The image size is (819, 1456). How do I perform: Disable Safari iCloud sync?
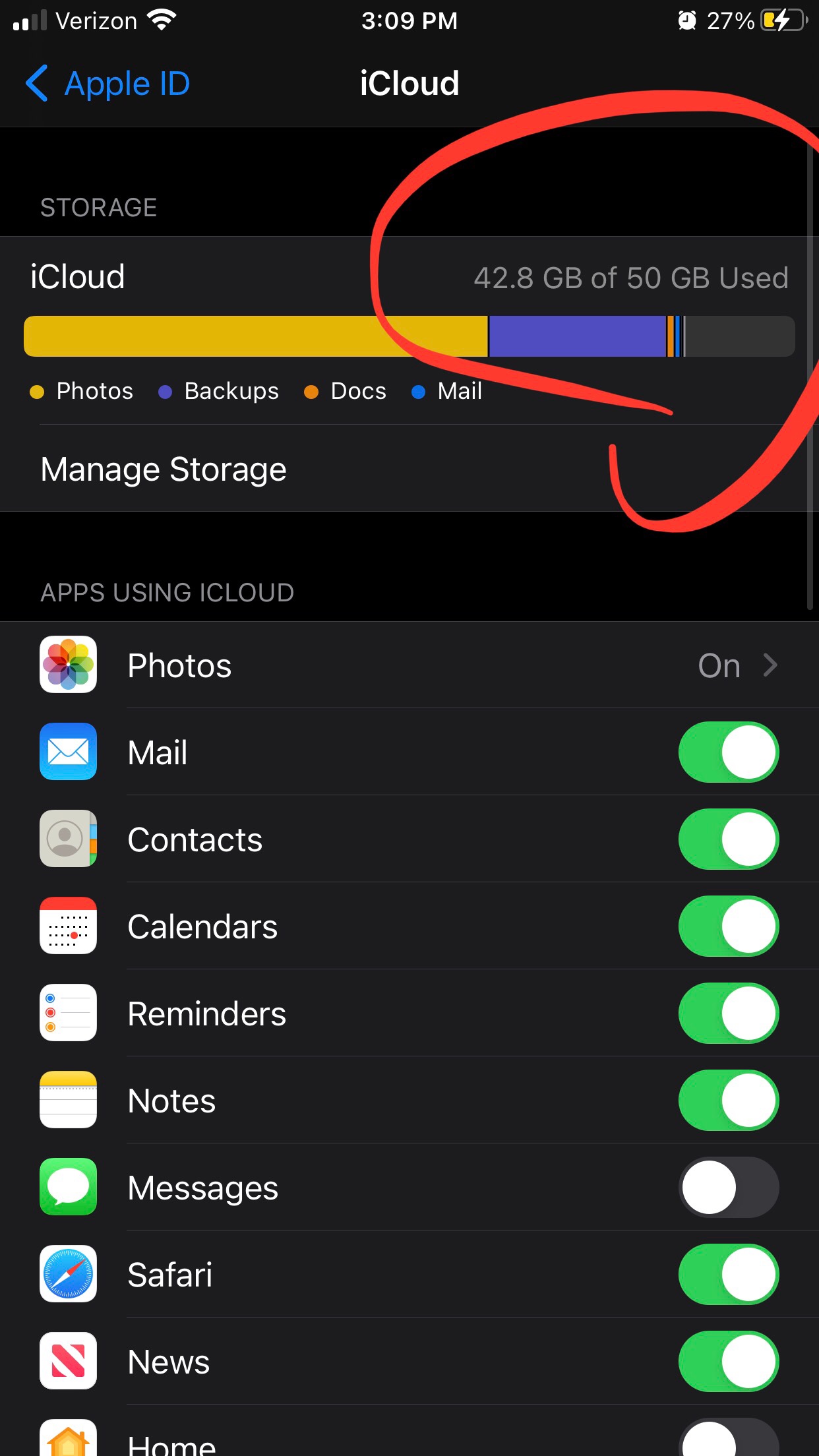click(729, 1275)
